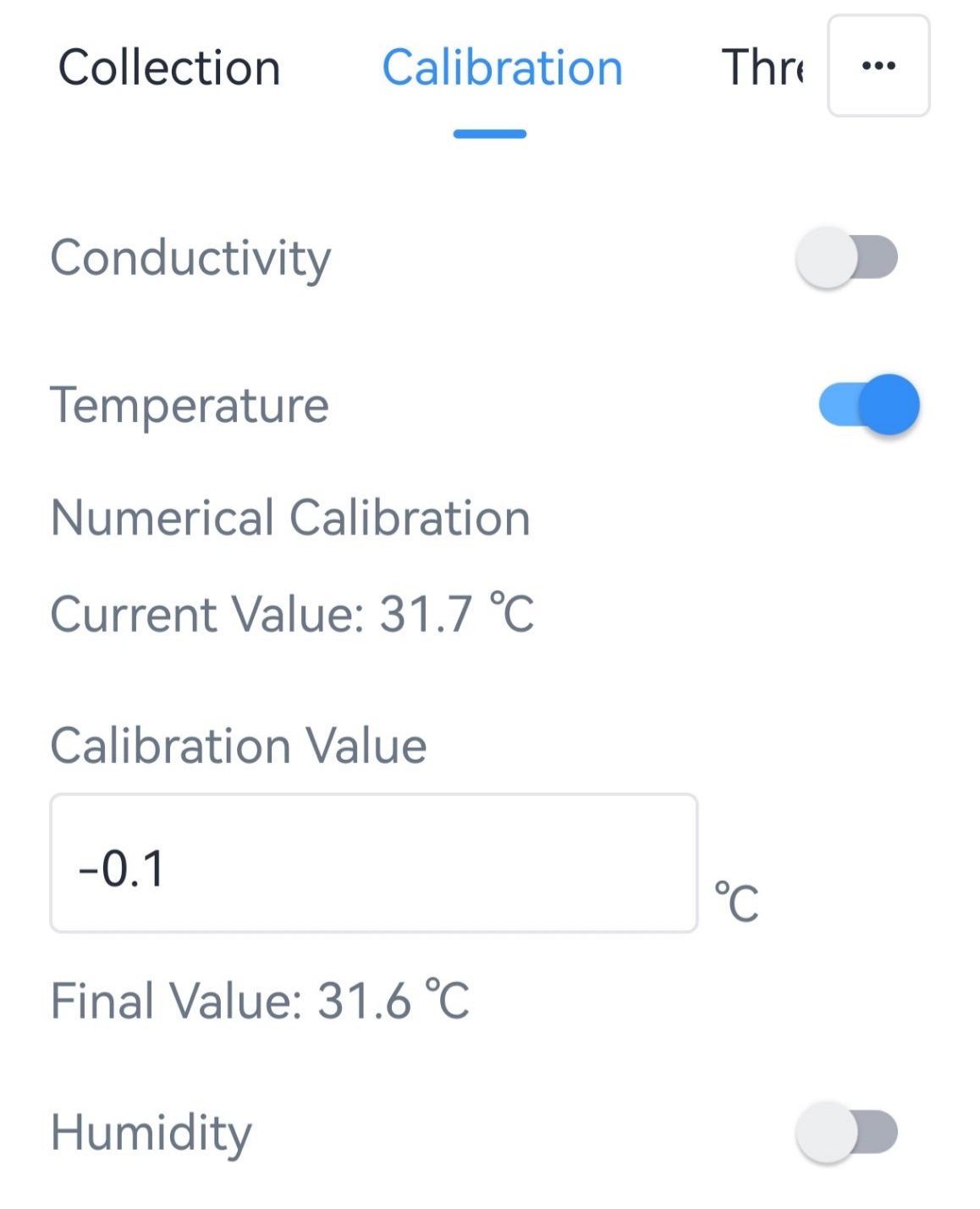Viewport: 980px width, 1209px height.
Task: Switch to the Collection tab
Action: point(169,68)
